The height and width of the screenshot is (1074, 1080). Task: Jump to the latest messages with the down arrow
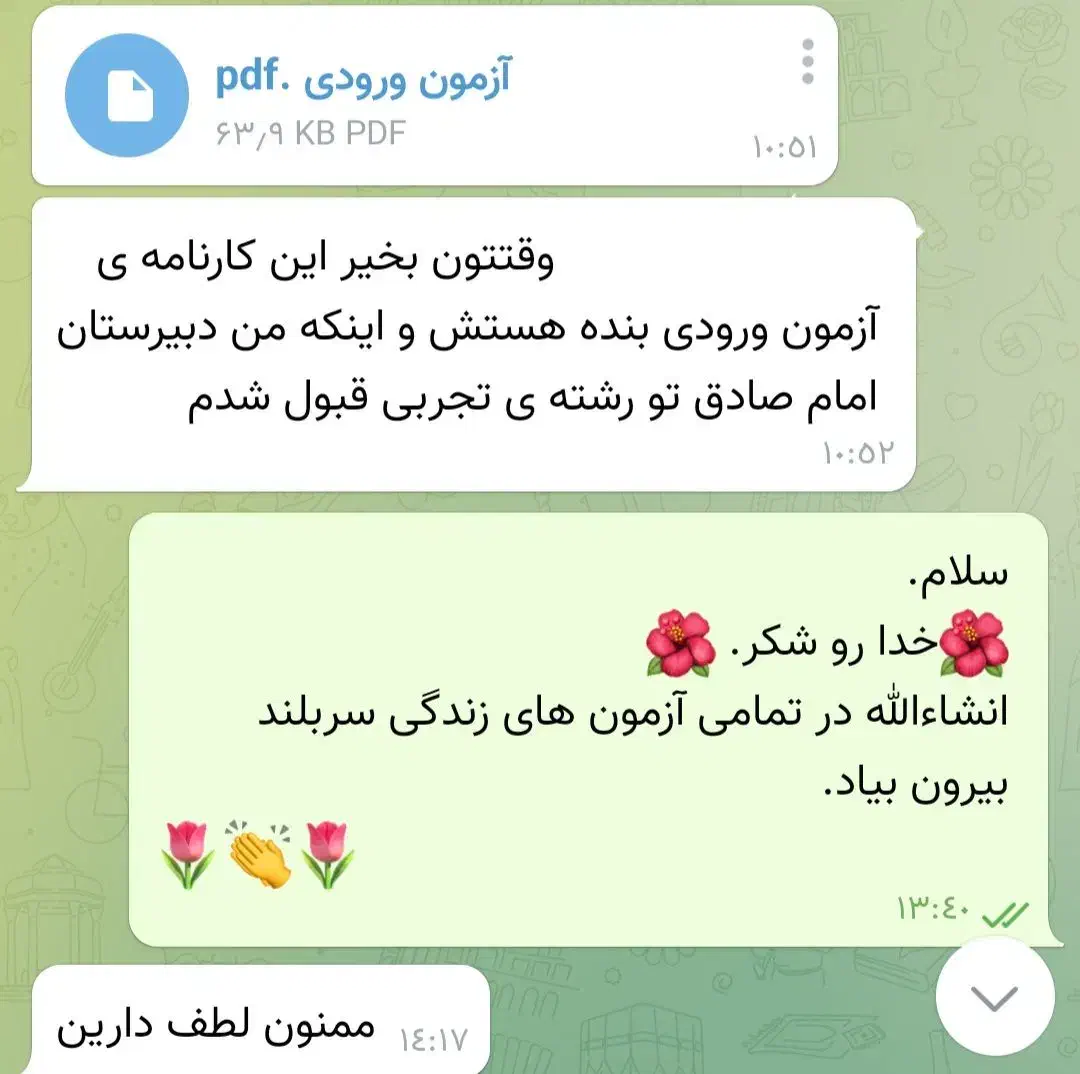996,996
